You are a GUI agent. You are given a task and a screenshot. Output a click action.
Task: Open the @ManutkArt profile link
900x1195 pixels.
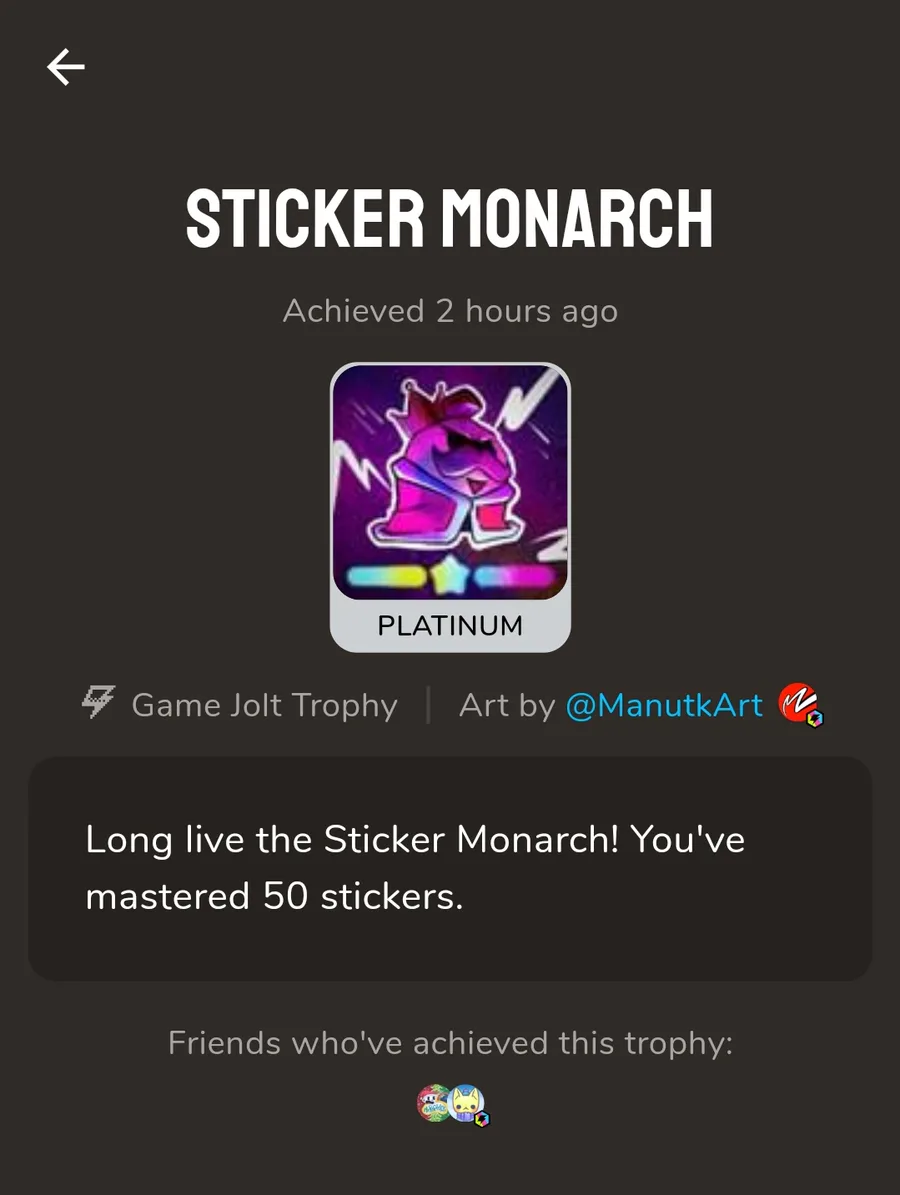click(x=663, y=705)
